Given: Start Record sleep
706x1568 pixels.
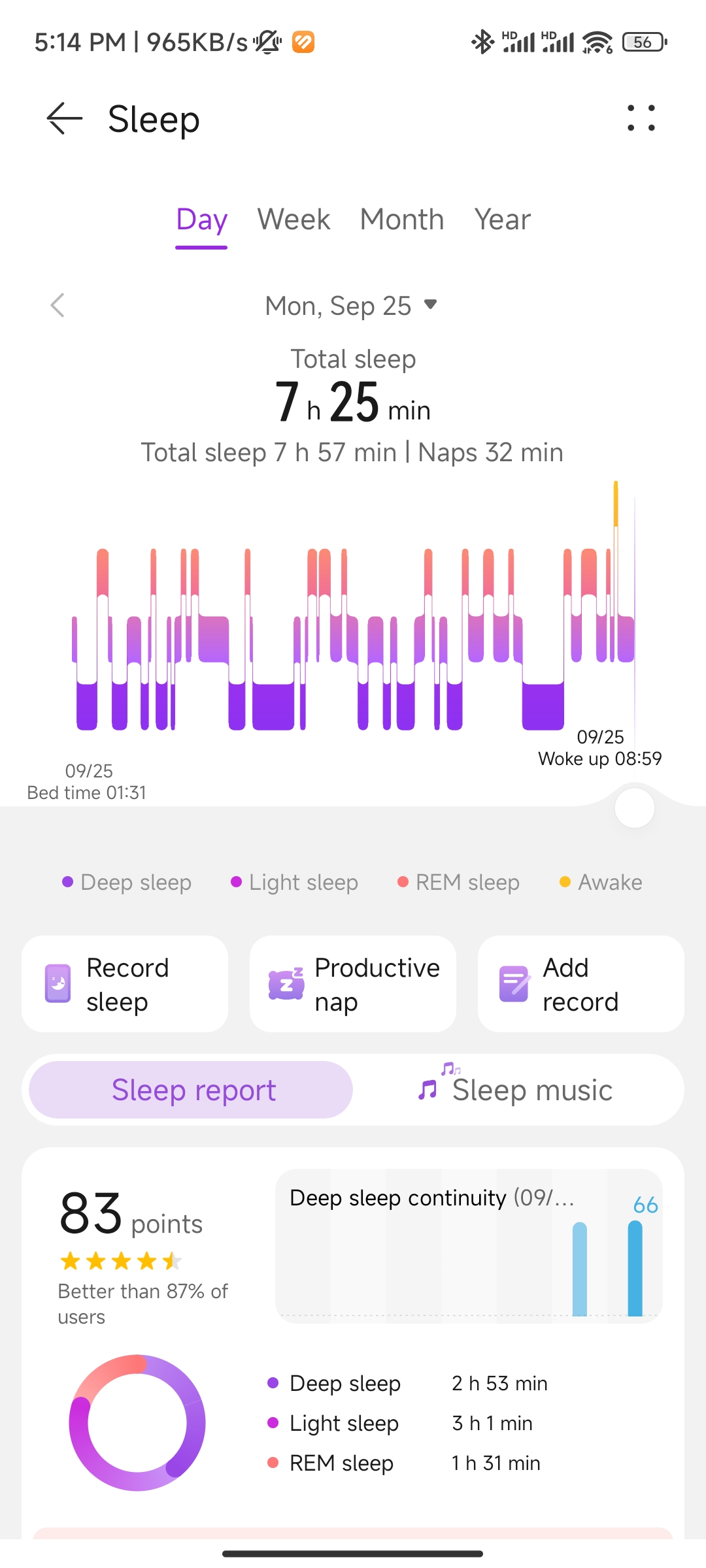Looking at the screenshot, I should coord(125,984).
